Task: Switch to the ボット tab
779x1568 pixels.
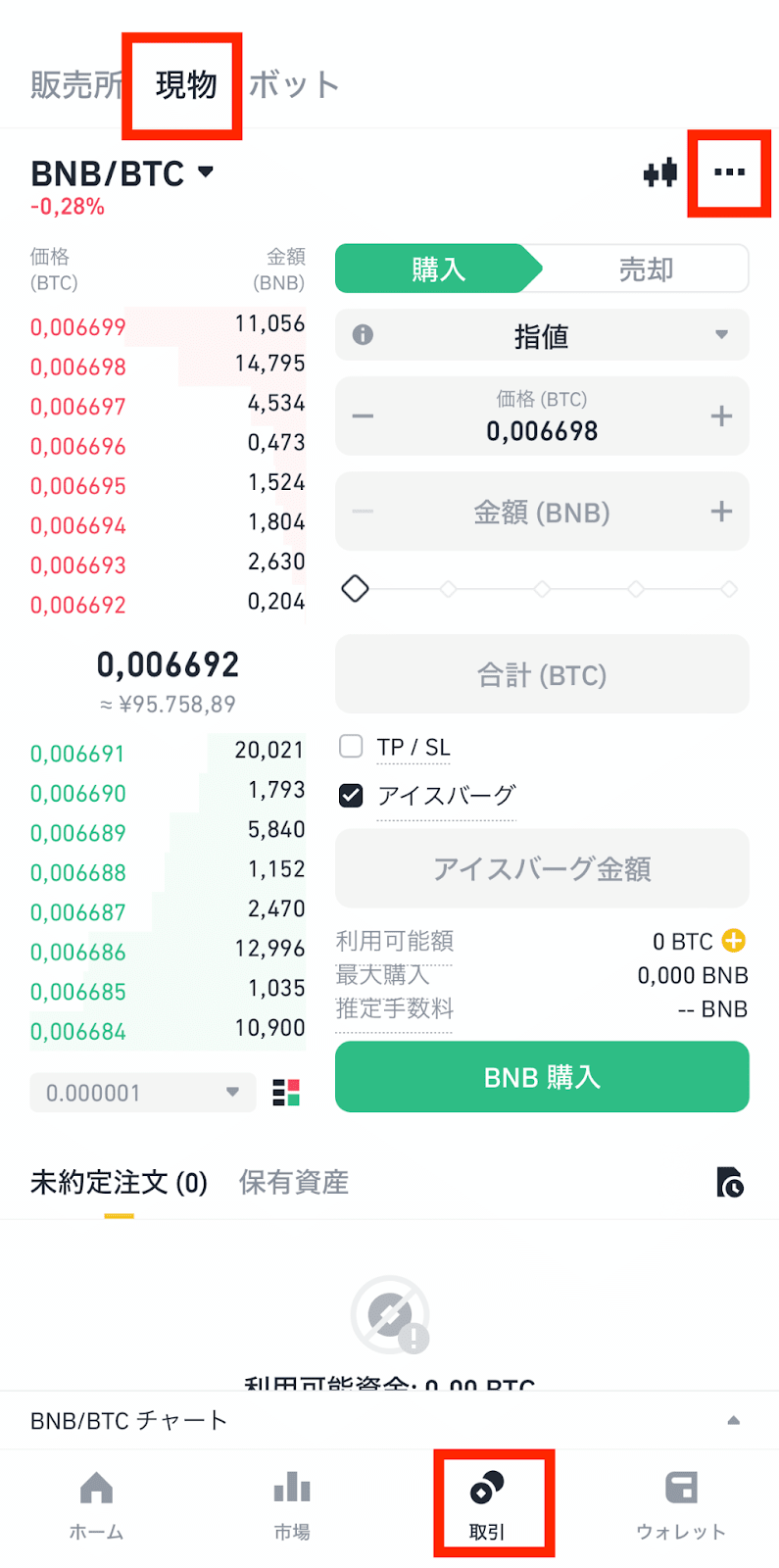Action: [293, 85]
